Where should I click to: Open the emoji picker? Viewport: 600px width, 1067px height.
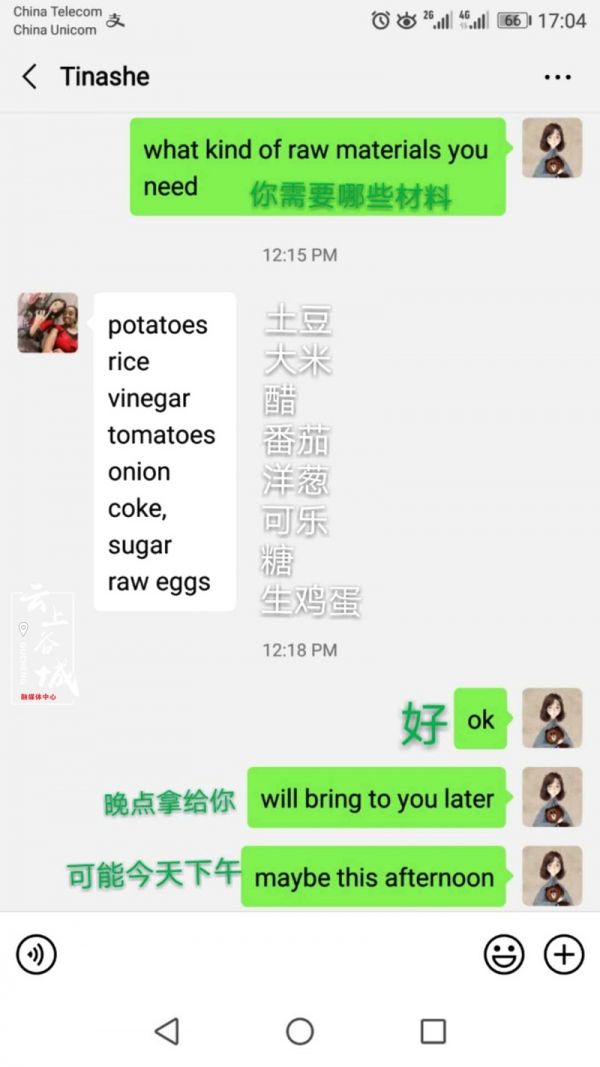tap(504, 955)
